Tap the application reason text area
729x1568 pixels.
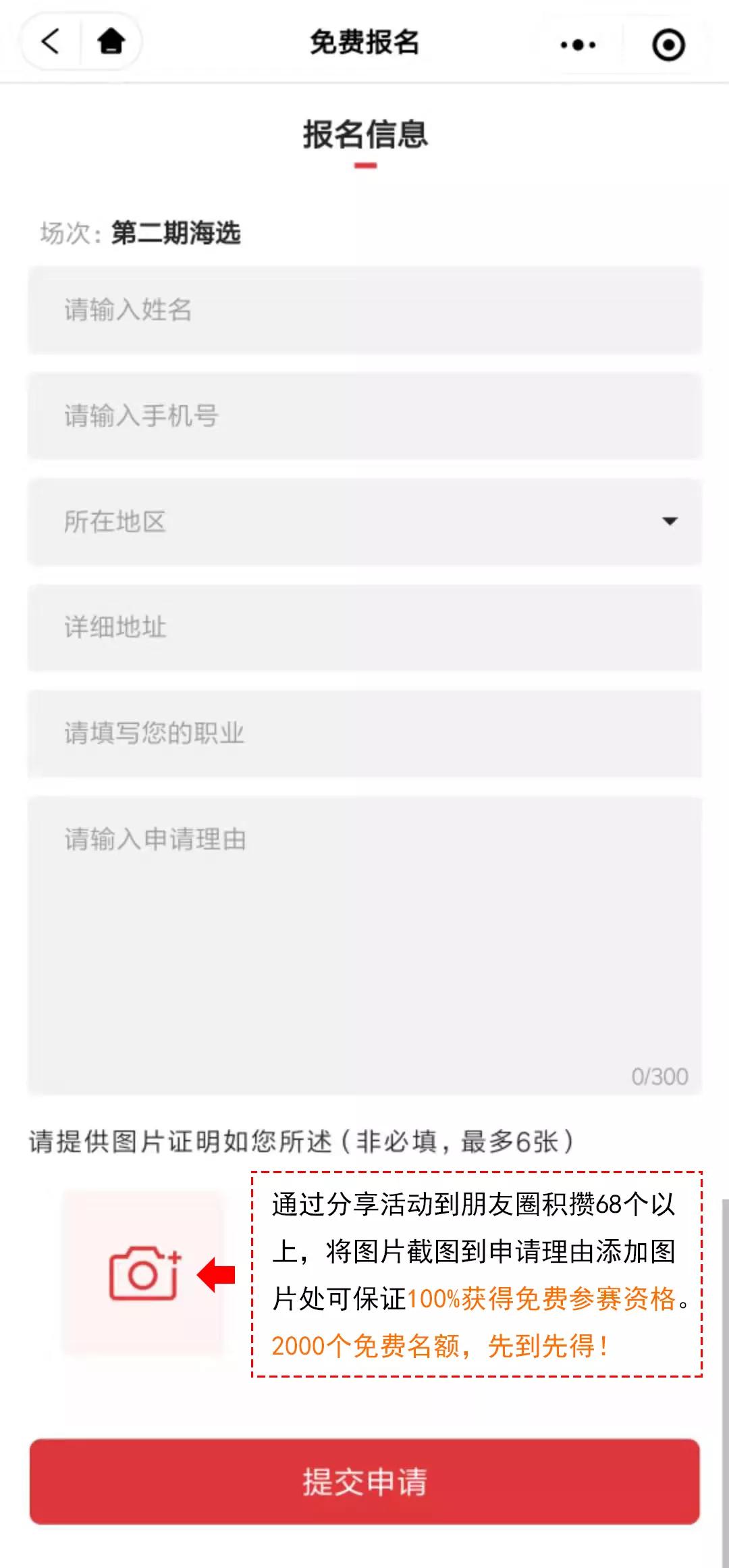364,945
